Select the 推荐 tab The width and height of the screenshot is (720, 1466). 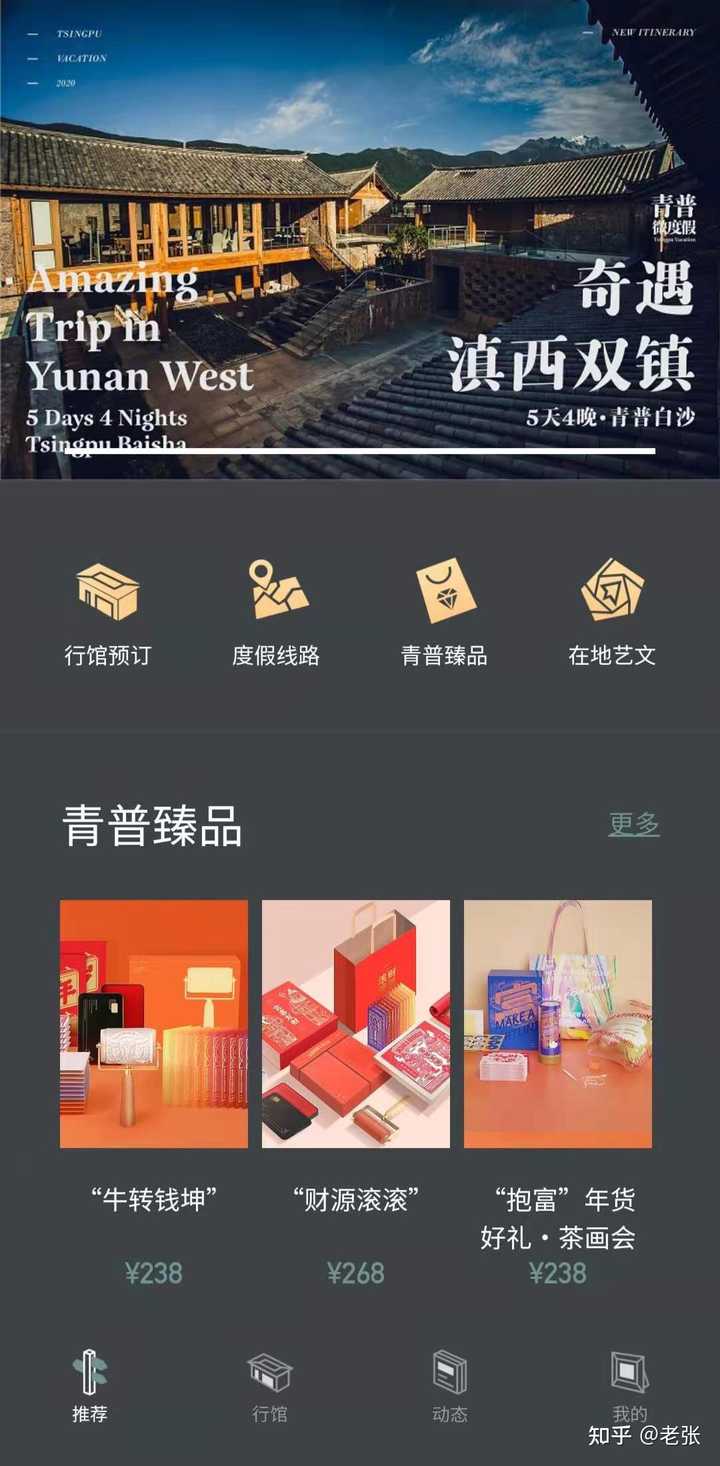(x=90, y=1386)
